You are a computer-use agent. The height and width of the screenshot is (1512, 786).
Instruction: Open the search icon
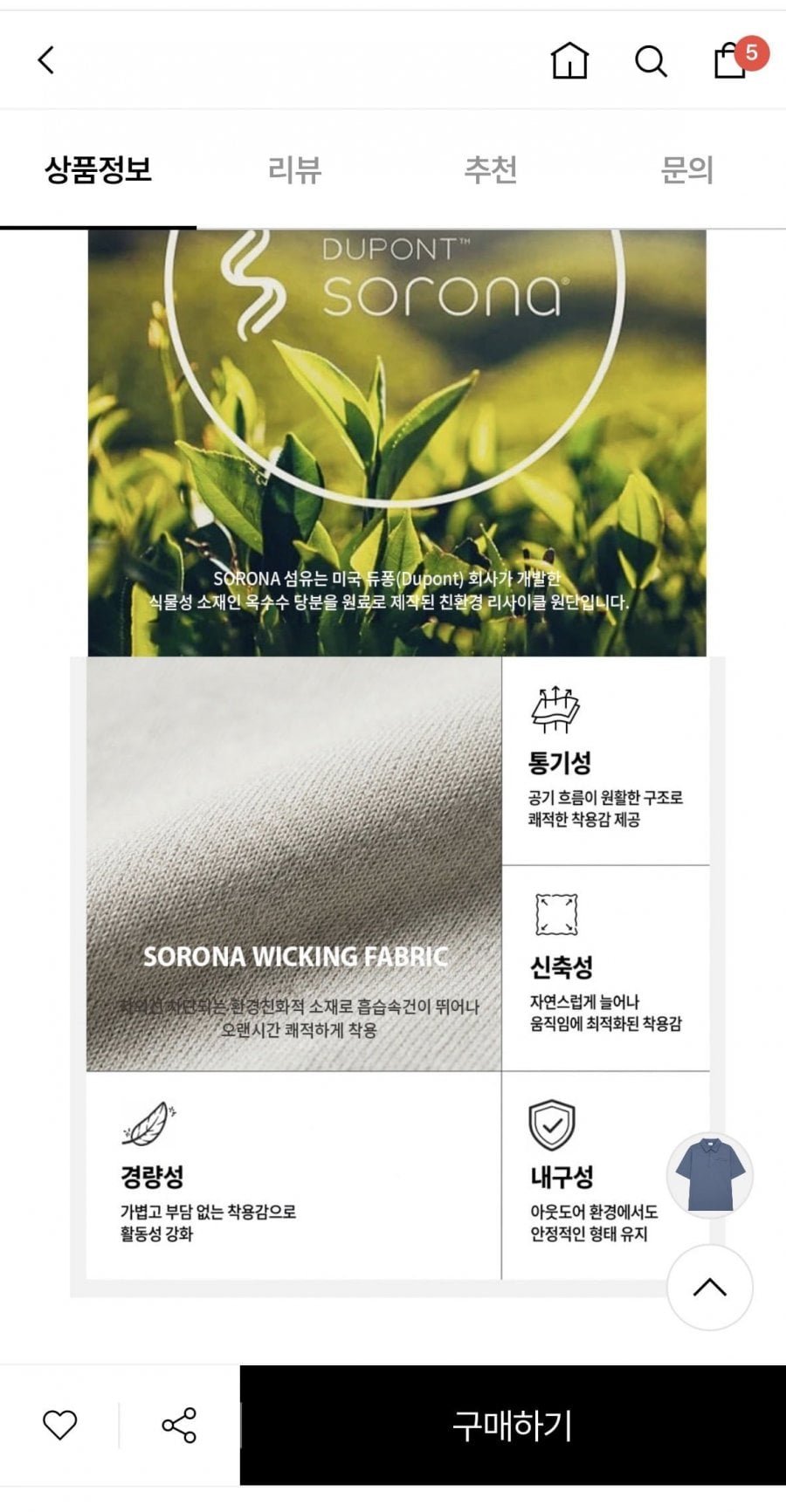click(650, 61)
